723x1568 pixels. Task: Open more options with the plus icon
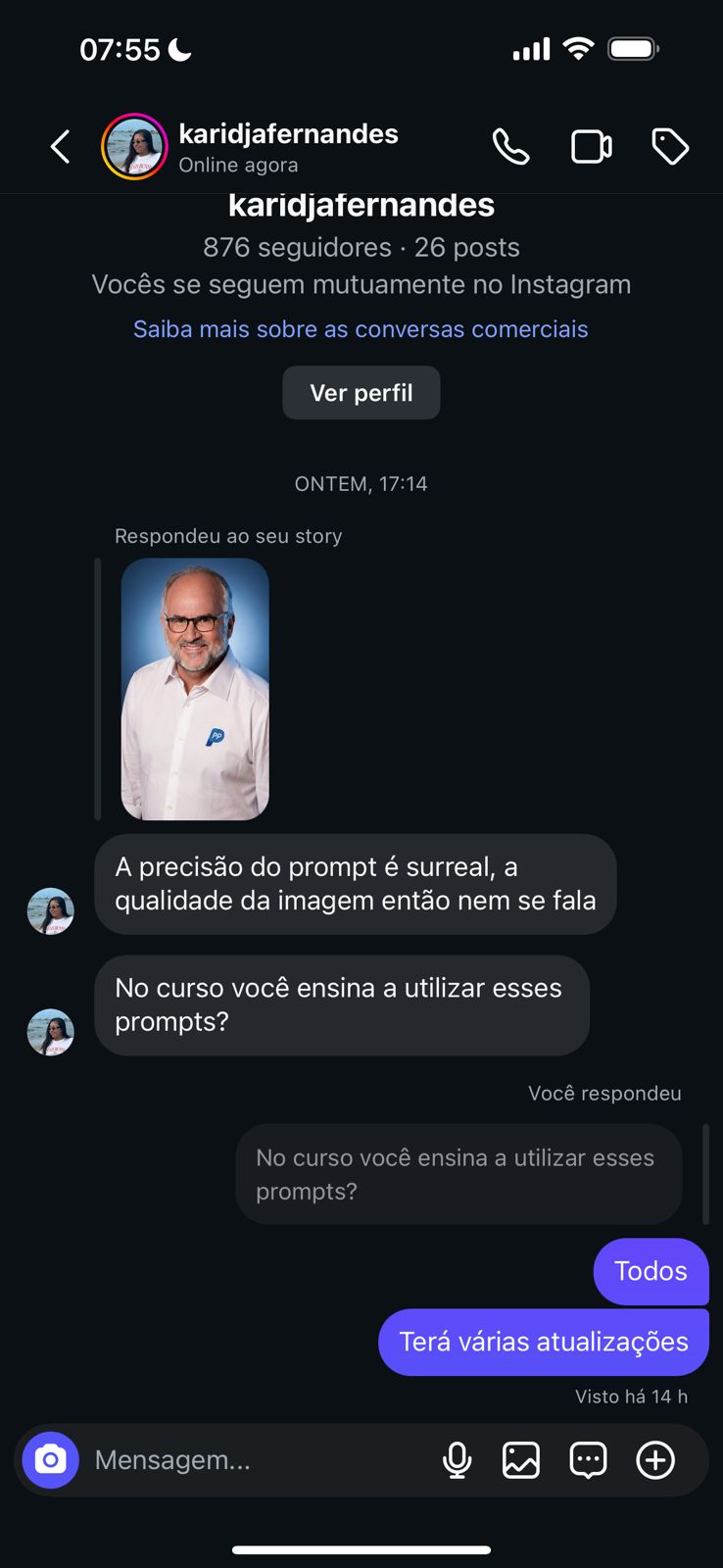tap(655, 1460)
